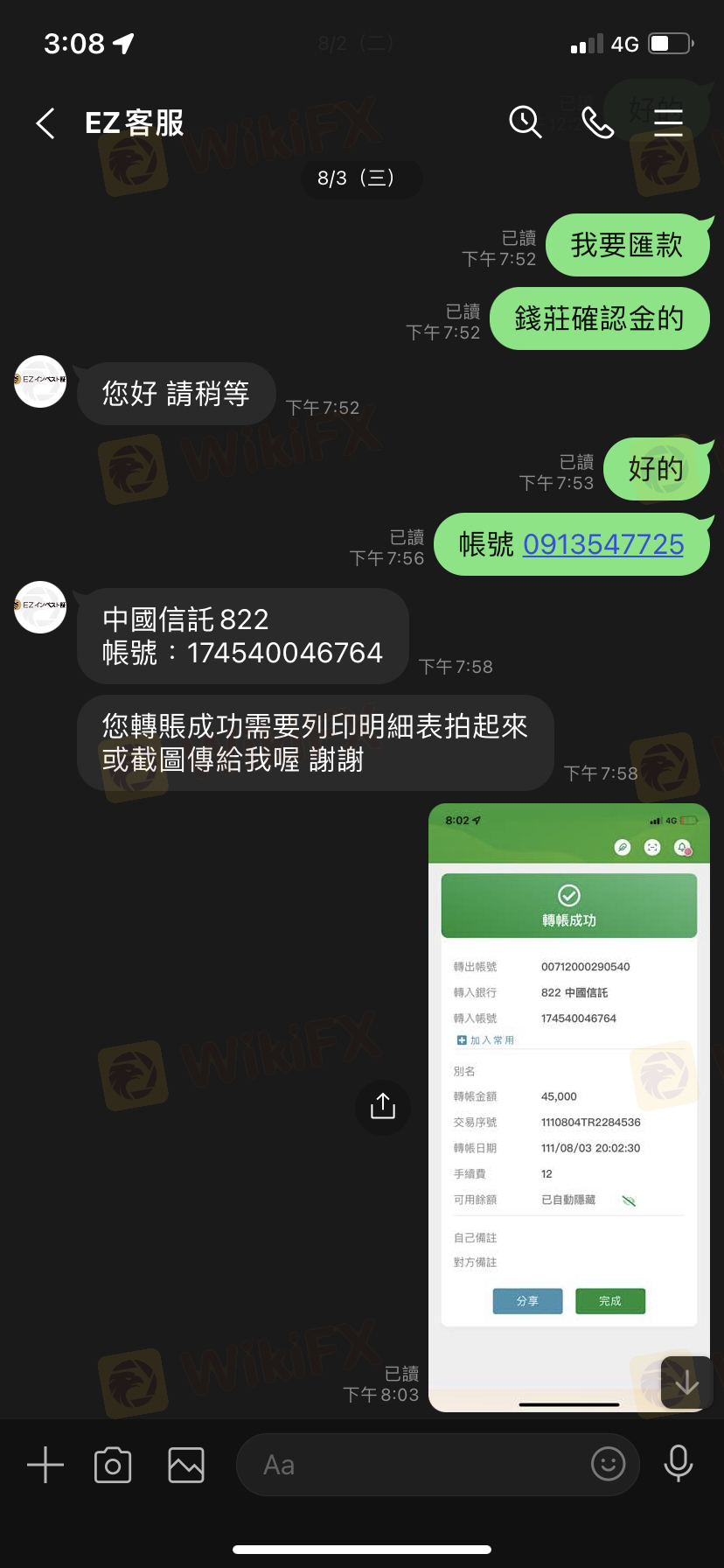Screen dimensions: 724x1568
Task: Record a voice message with the microphone
Action: [679, 1463]
